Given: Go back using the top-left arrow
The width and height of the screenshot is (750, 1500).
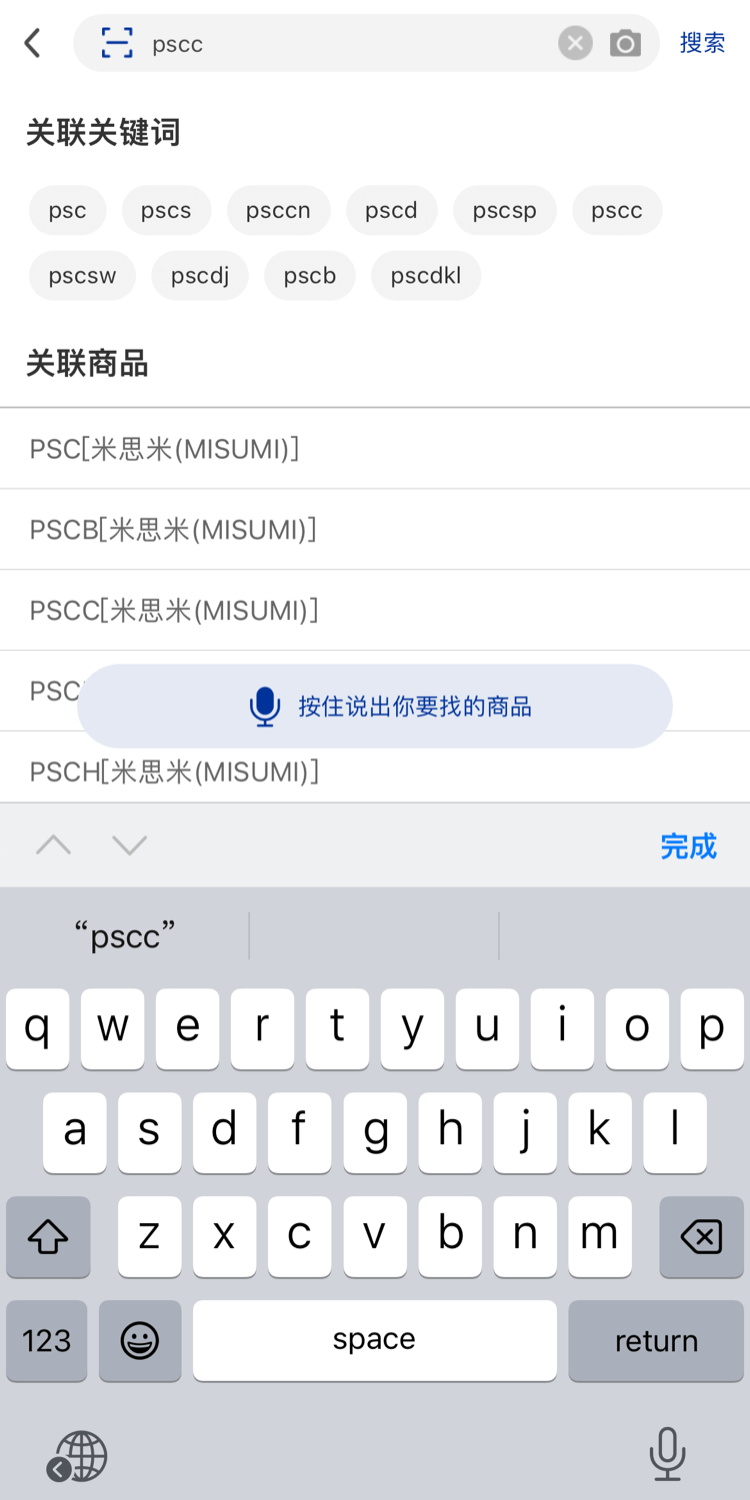Looking at the screenshot, I should pos(33,43).
